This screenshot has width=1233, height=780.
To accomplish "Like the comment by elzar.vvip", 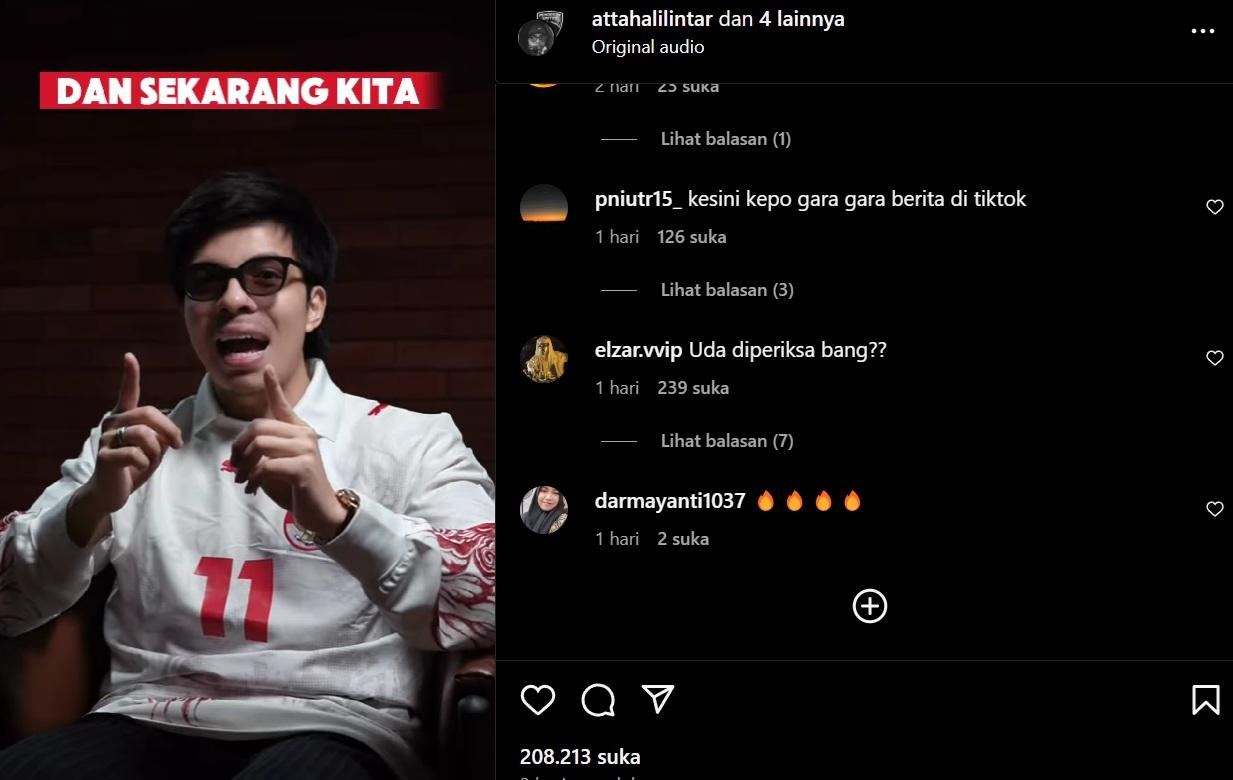I will coord(1215,358).
